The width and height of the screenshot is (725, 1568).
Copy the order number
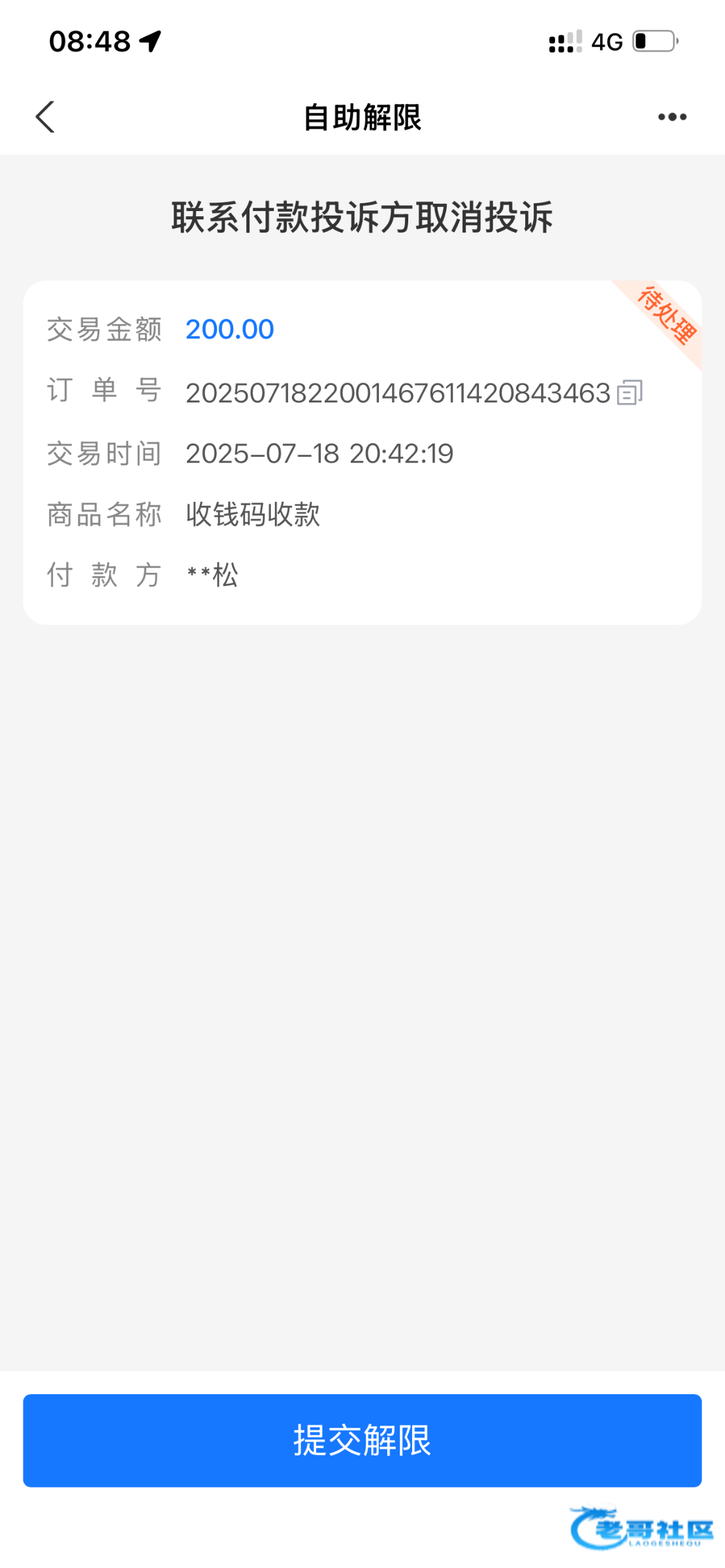(630, 393)
